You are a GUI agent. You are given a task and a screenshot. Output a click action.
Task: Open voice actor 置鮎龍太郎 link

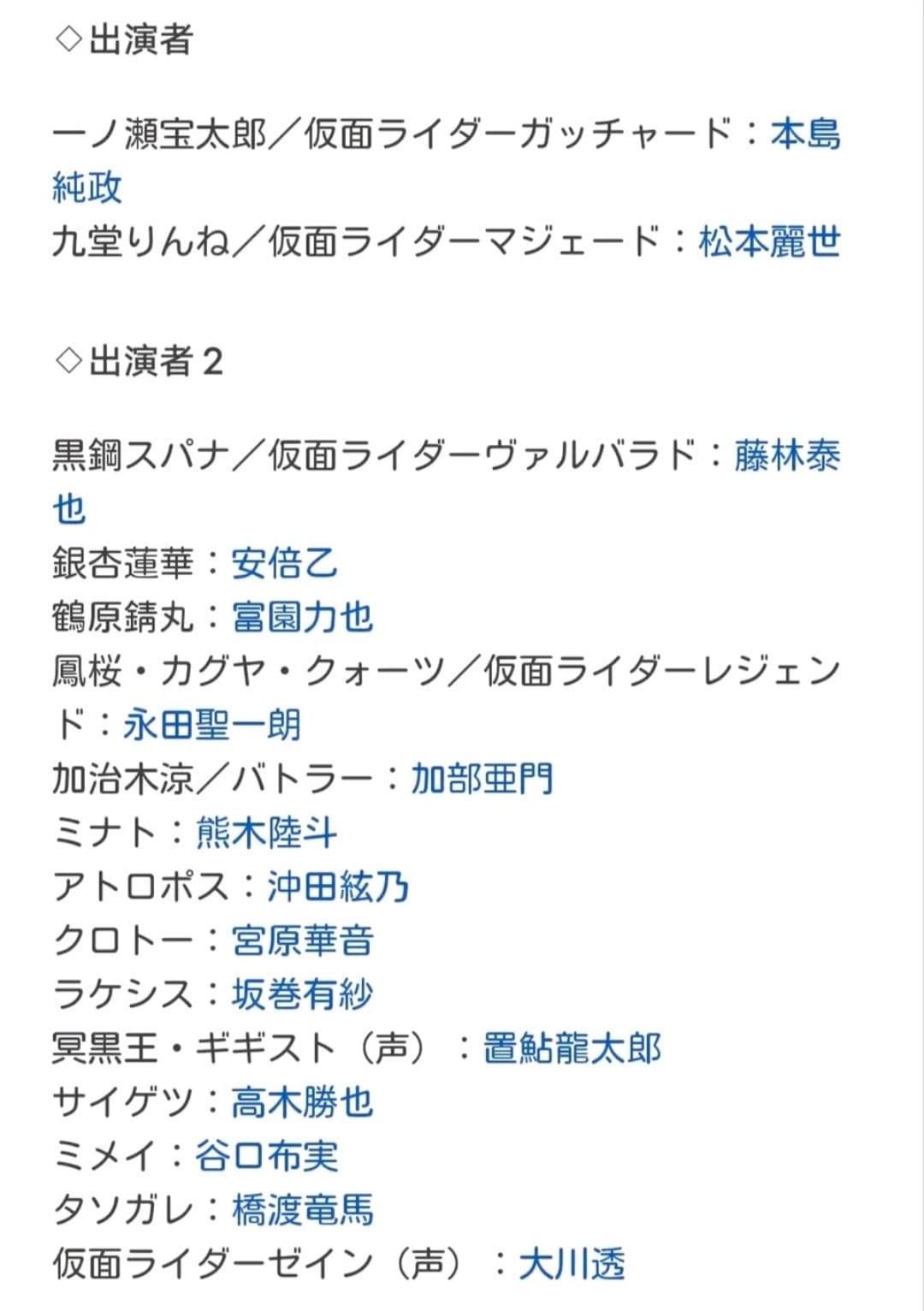pos(572,1048)
